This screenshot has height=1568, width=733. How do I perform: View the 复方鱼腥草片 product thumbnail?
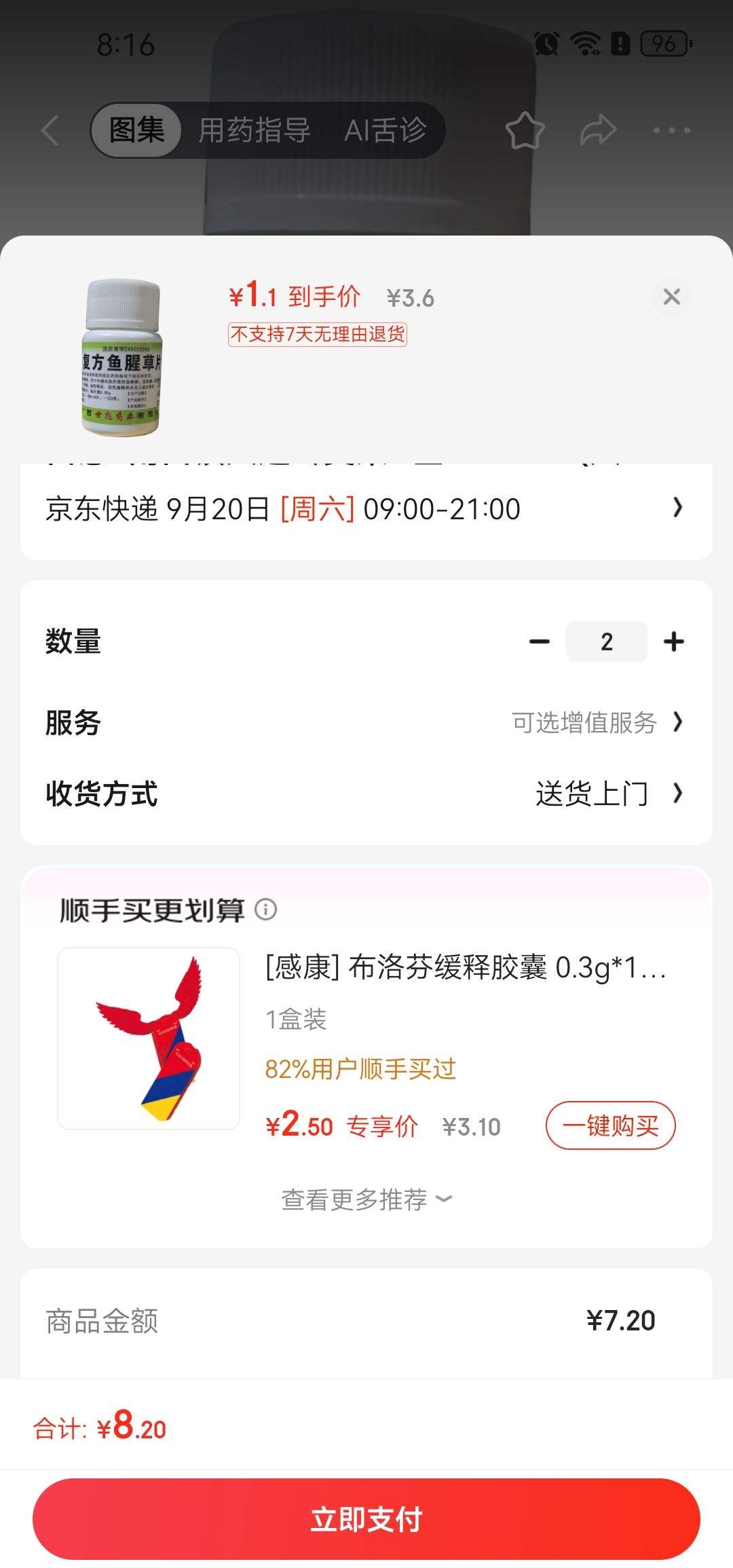pyautogui.click(x=122, y=357)
